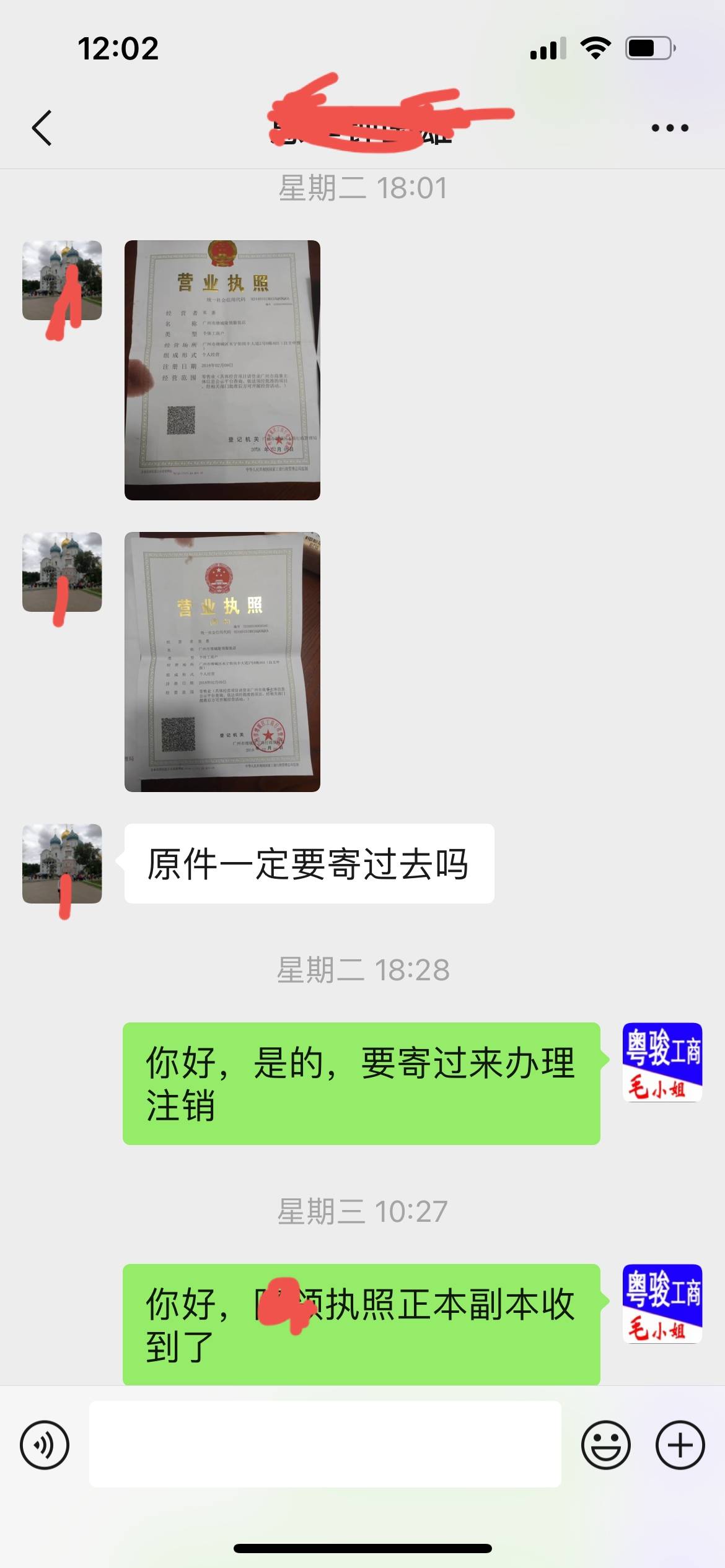The image size is (725, 1568).
Task: Open the emoji sticker panel
Action: [605, 1445]
